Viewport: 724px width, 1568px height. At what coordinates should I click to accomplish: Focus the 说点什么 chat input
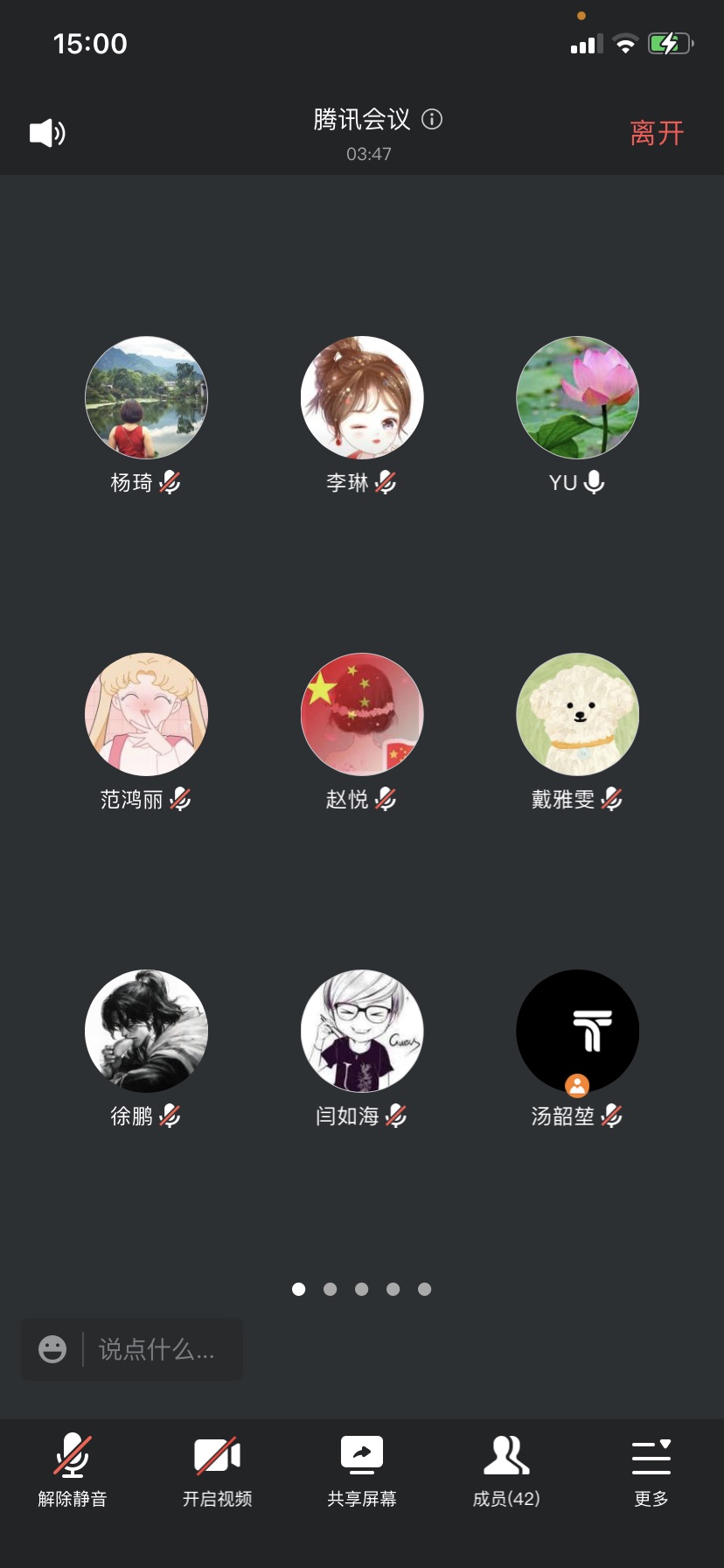coord(157,1349)
